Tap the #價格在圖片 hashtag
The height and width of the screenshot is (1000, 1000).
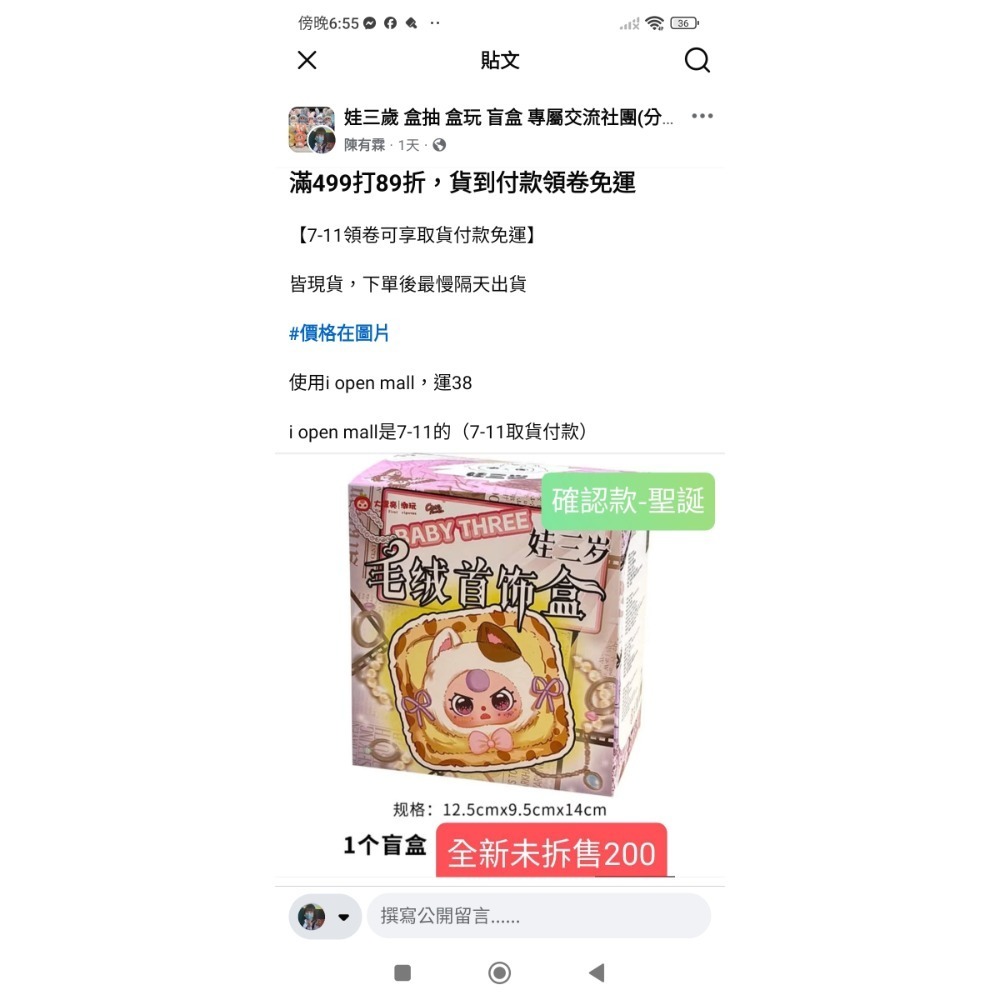point(339,333)
